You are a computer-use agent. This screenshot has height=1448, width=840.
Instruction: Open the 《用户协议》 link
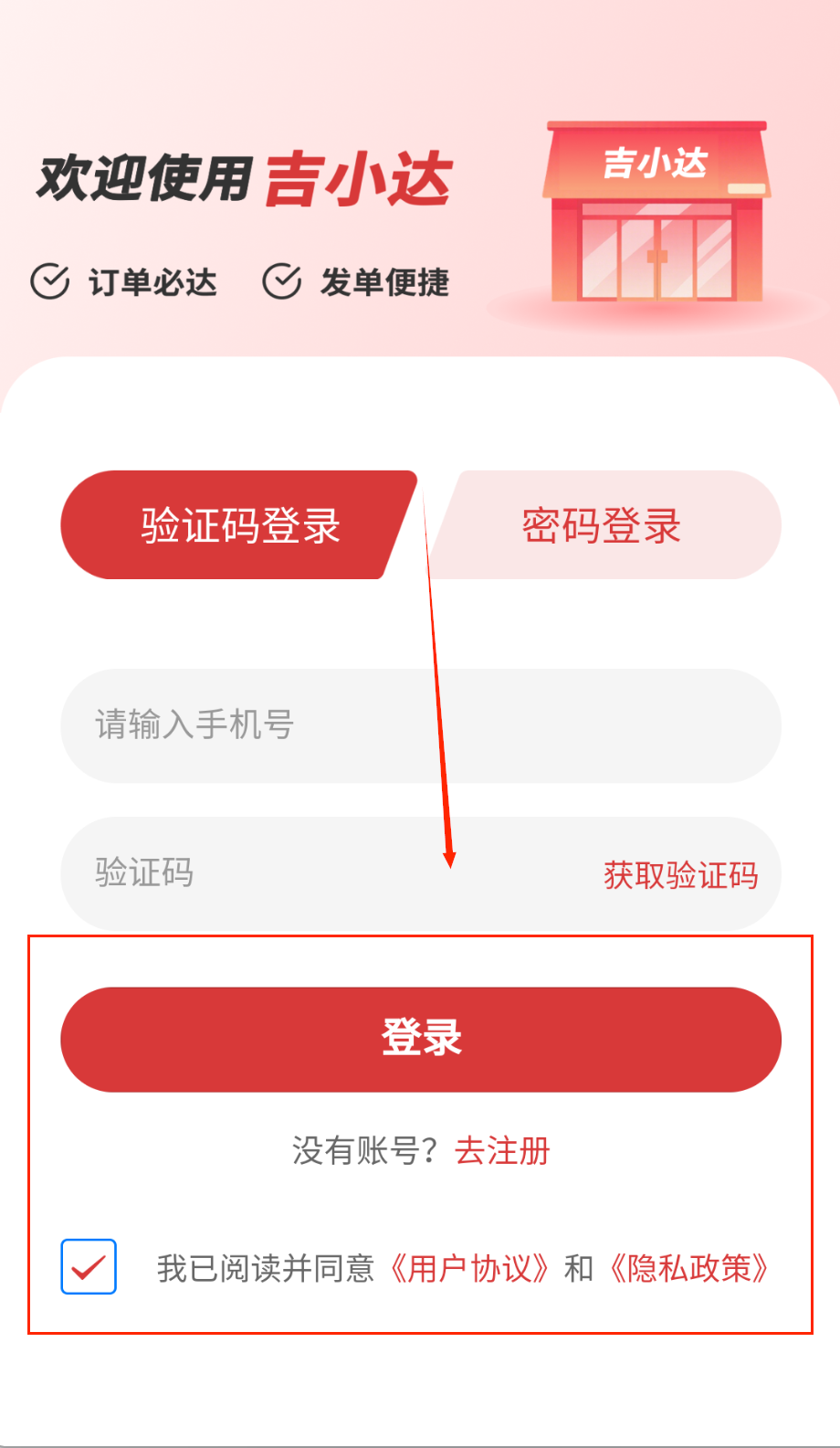click(470, 1268)
